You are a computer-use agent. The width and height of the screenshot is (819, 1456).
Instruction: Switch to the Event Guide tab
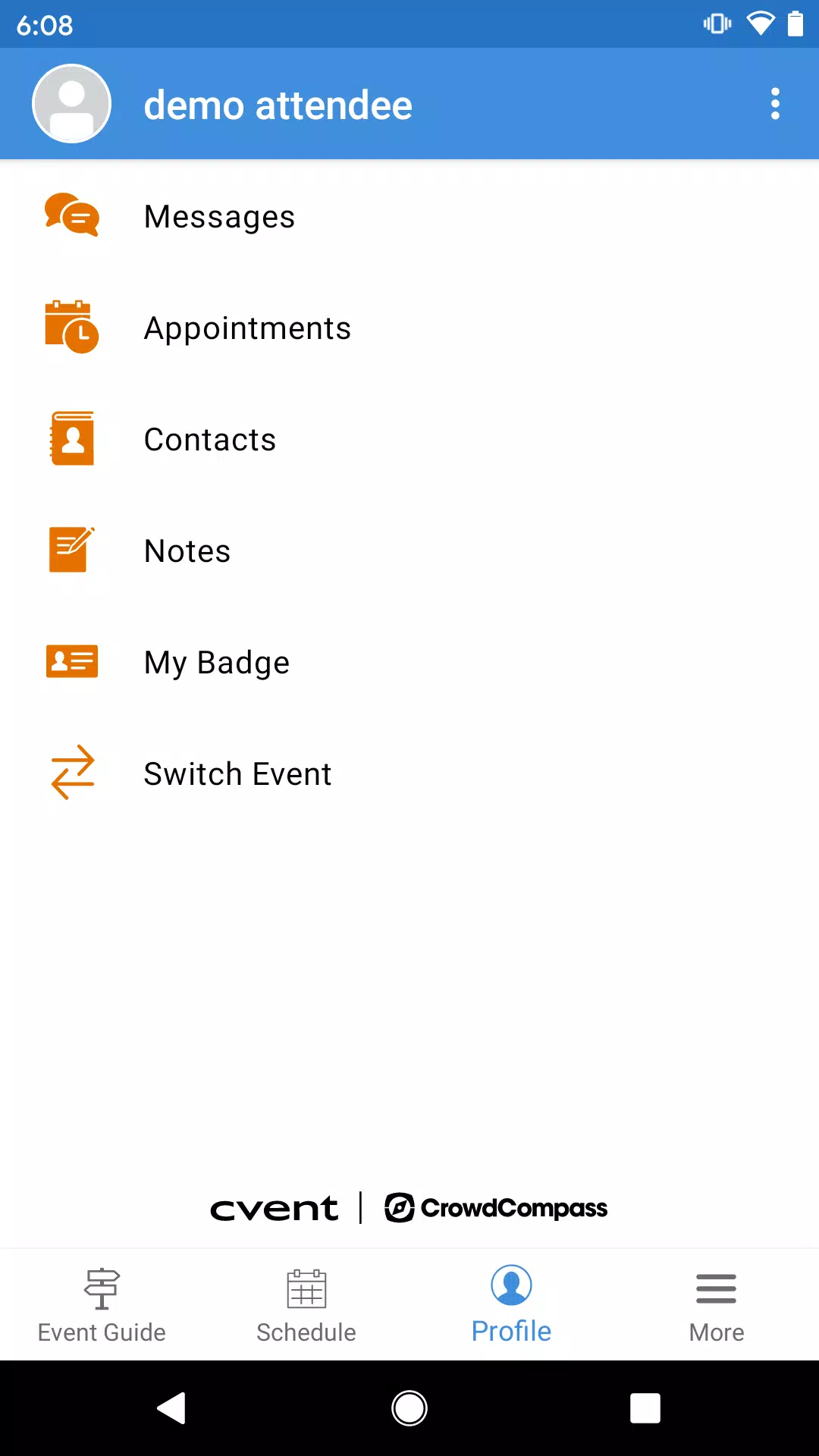click(x=102, y=1305)
